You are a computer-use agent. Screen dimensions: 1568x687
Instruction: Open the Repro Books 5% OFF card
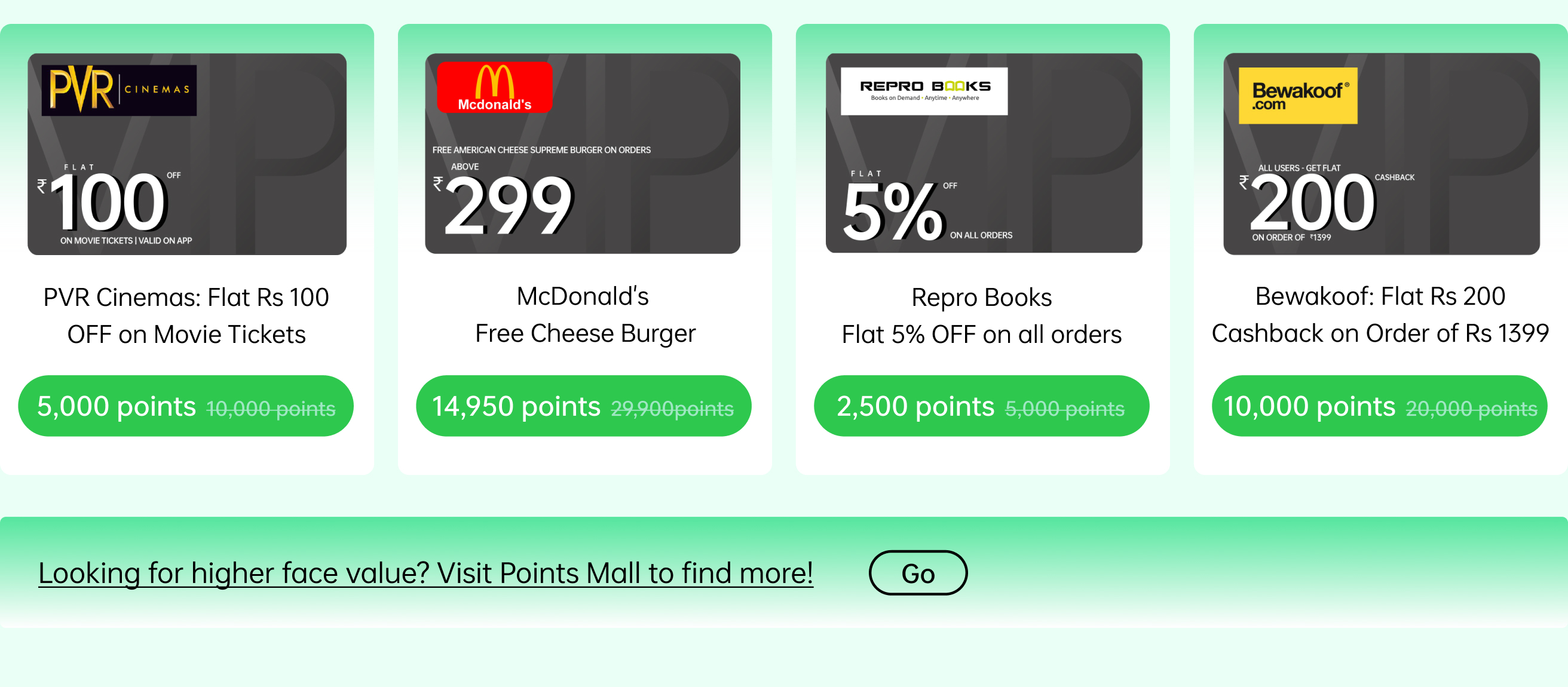click(983, 154)
